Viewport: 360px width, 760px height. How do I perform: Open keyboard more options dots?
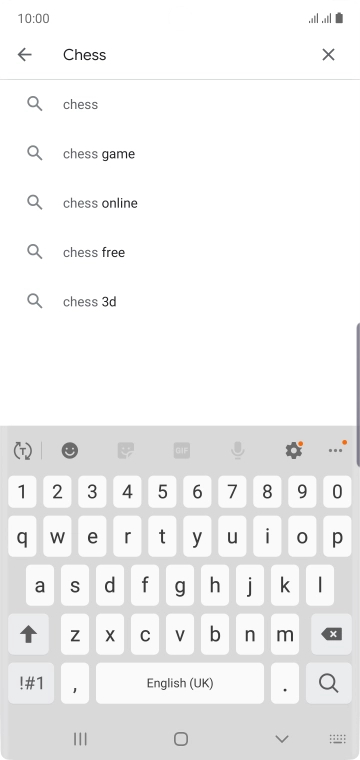point(335,451)
